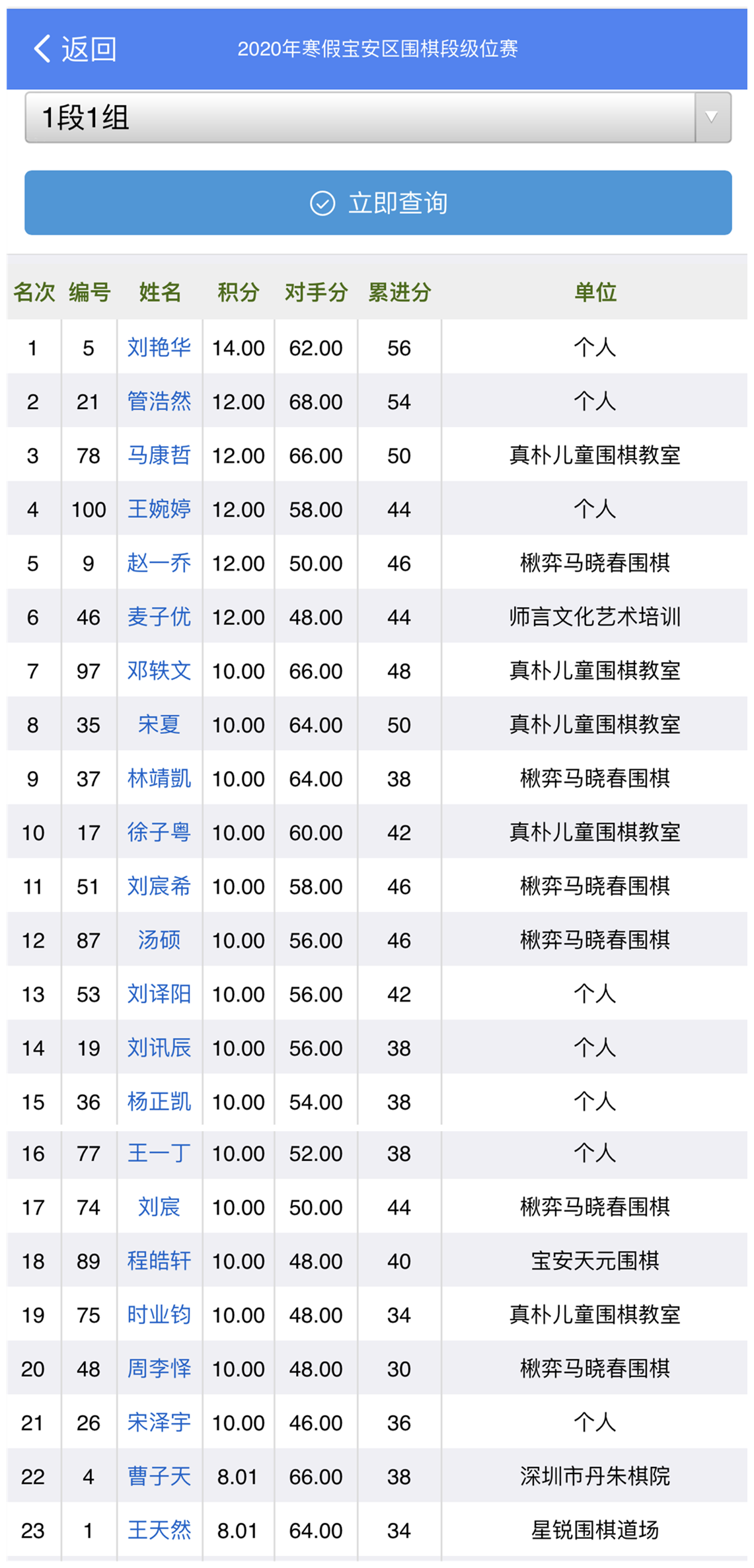754x1568 pixels.
Task: Click the tournament title 2020年寒假宝安区围棋段级位赛
Action: coord(379,49)
